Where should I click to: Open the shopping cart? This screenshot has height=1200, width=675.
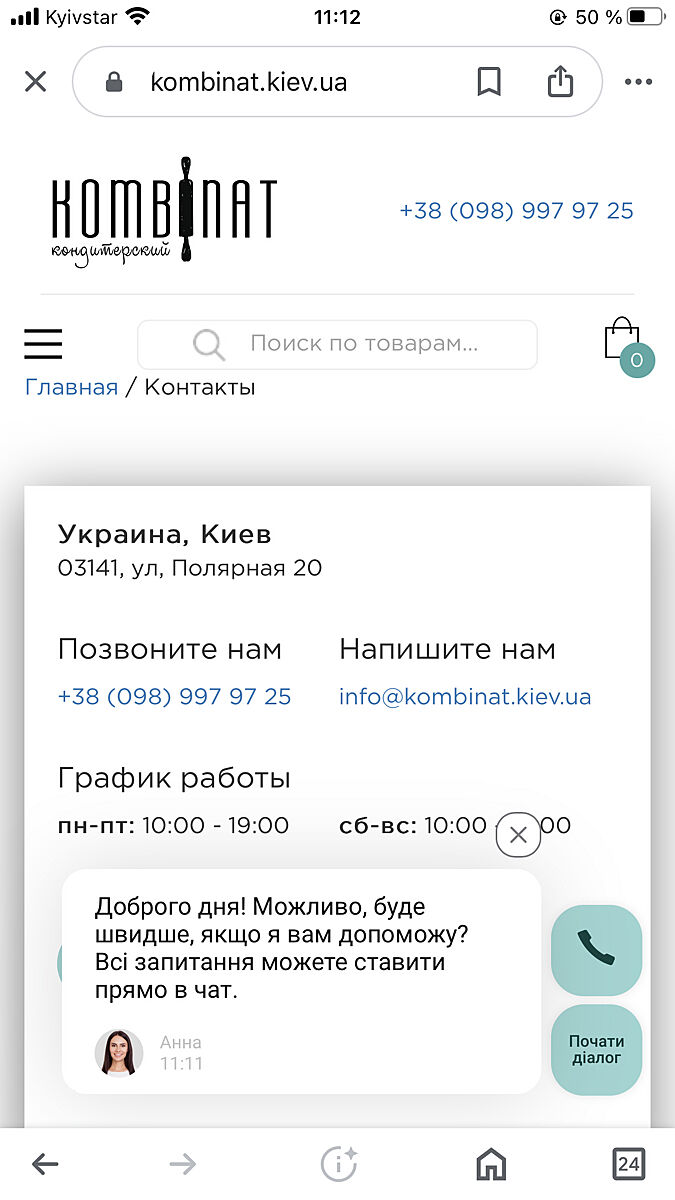pyautogui.click(x=624, y=343)
